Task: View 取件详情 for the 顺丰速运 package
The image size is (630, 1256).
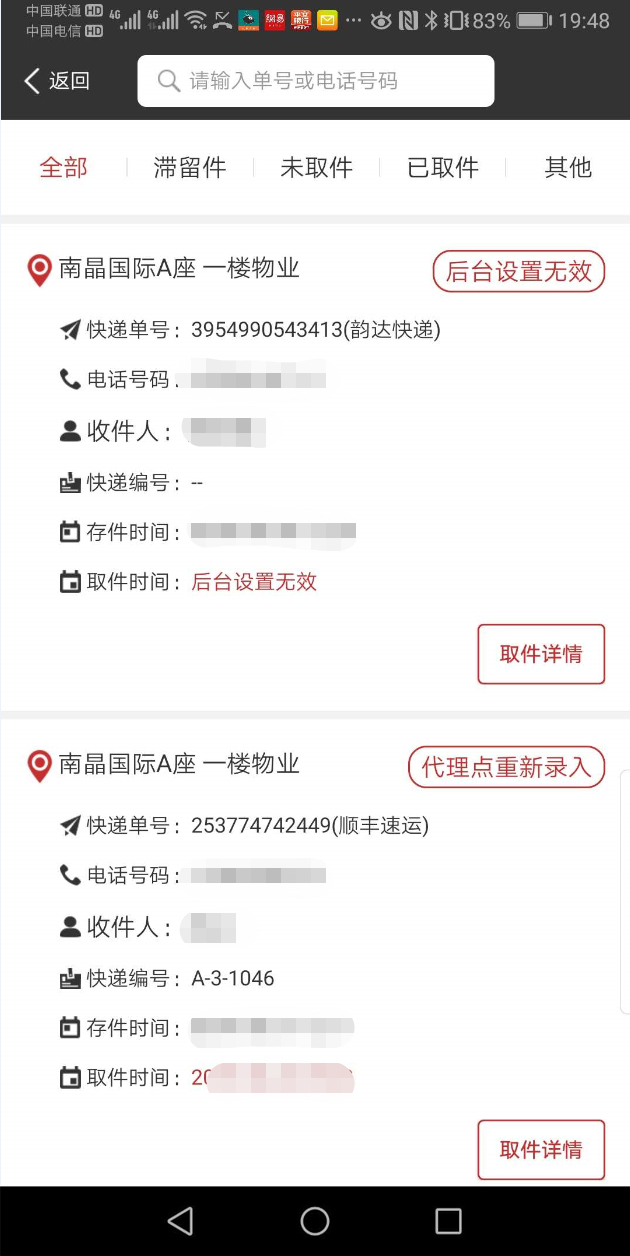Action: [x=541, y=1150]
